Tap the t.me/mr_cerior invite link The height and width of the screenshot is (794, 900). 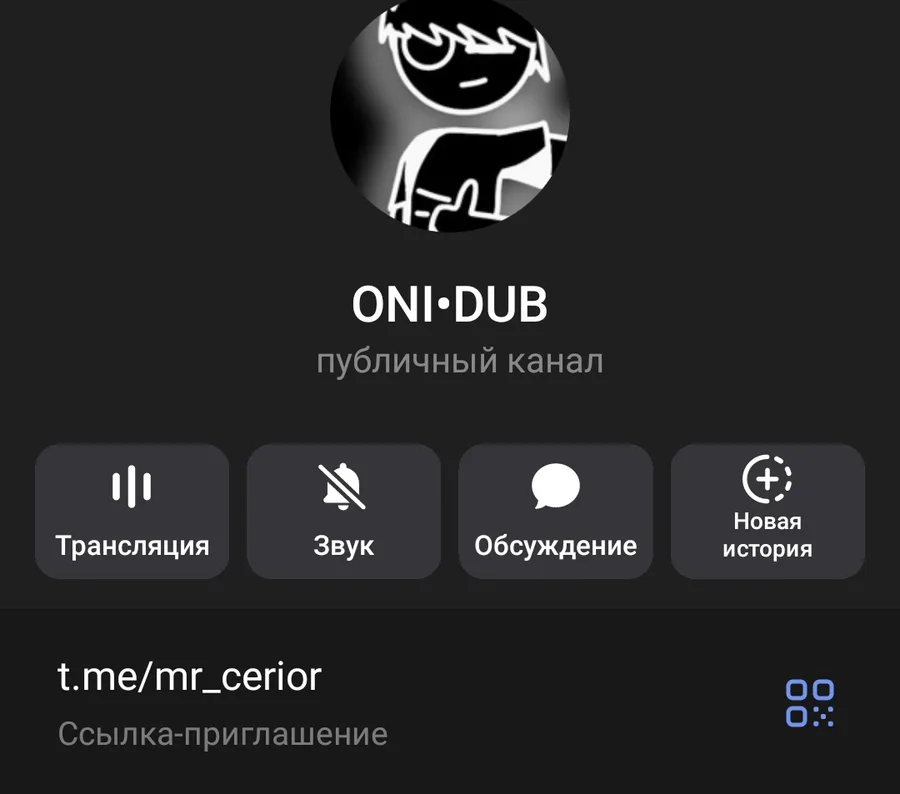pyautogui.click(x=190, y=677)
